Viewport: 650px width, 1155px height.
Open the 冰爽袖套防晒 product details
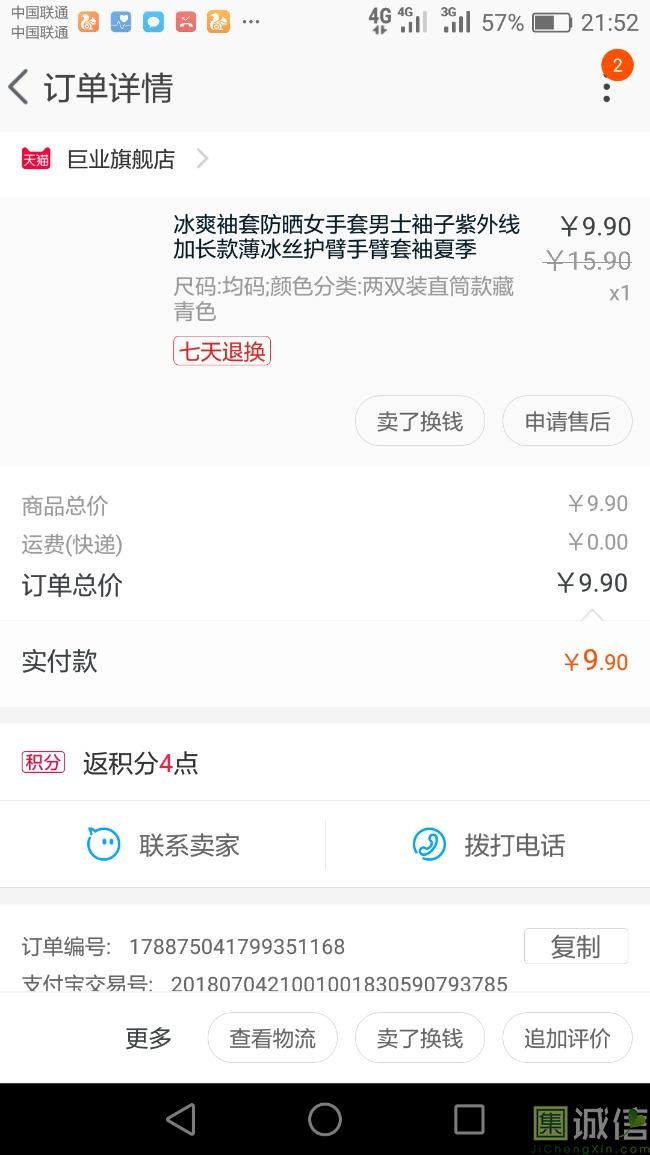pos(346,236)
